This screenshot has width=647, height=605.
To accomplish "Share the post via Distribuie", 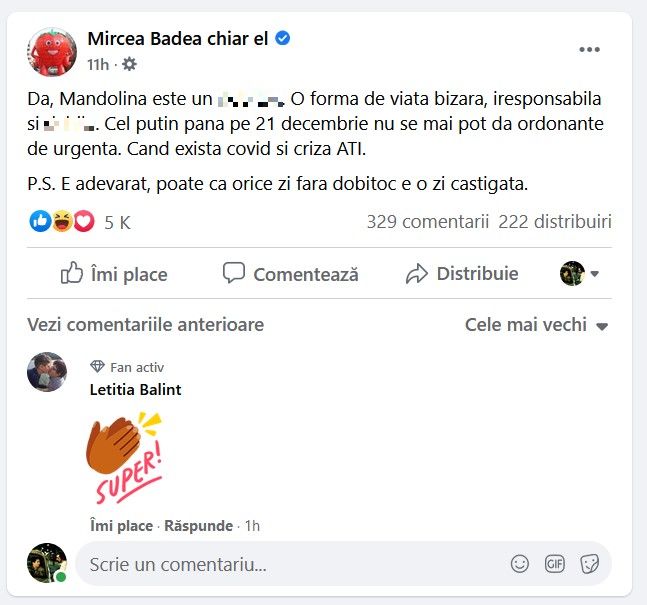I will (x=462, y=273).
